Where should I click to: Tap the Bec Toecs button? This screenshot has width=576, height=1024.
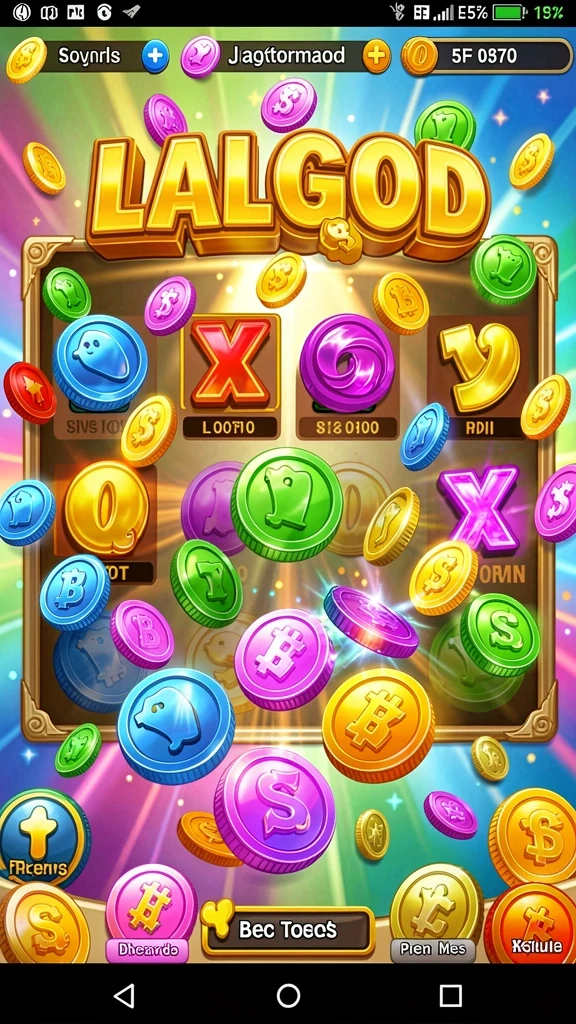coord(287,930)
